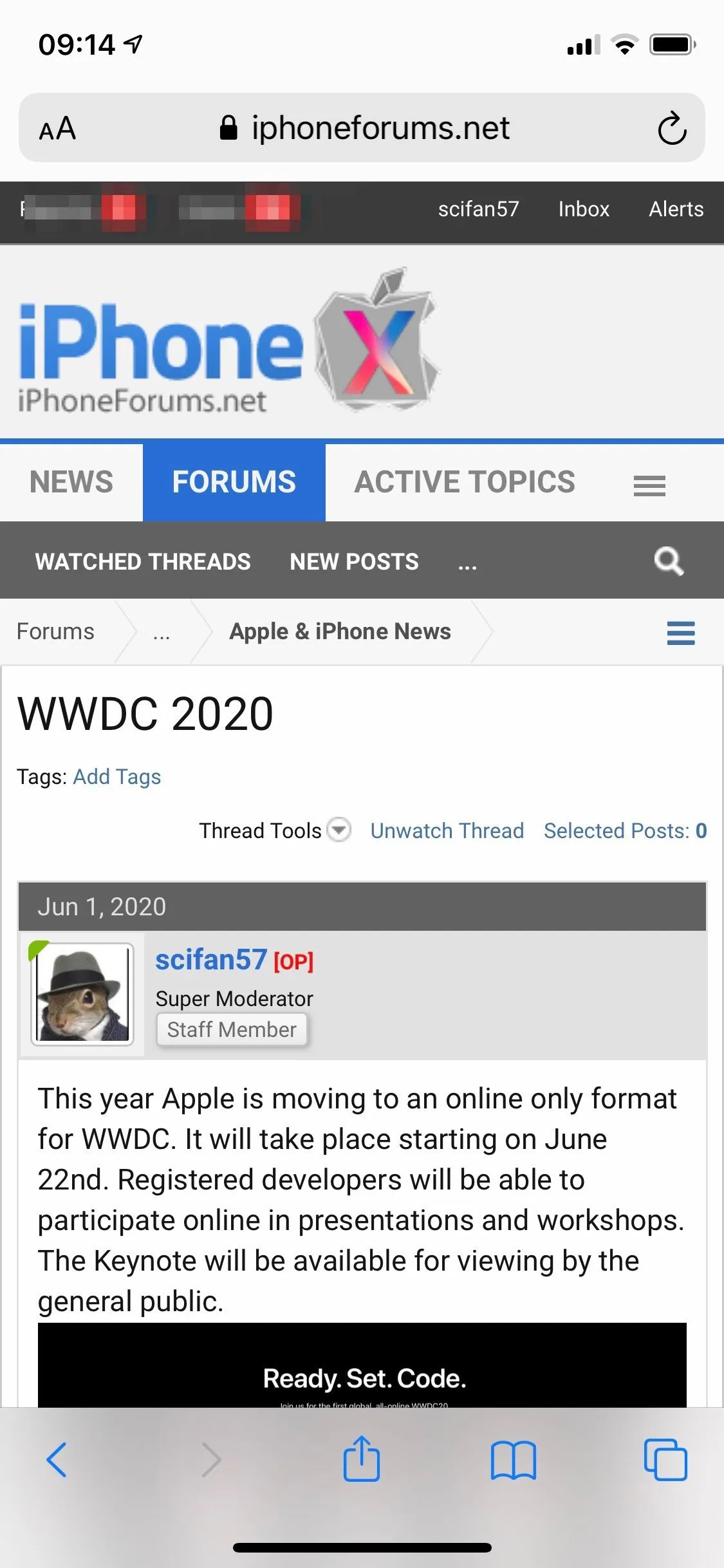
Task: Open Watched Threads
Action: pyautogui.click(x=143, y=561)
